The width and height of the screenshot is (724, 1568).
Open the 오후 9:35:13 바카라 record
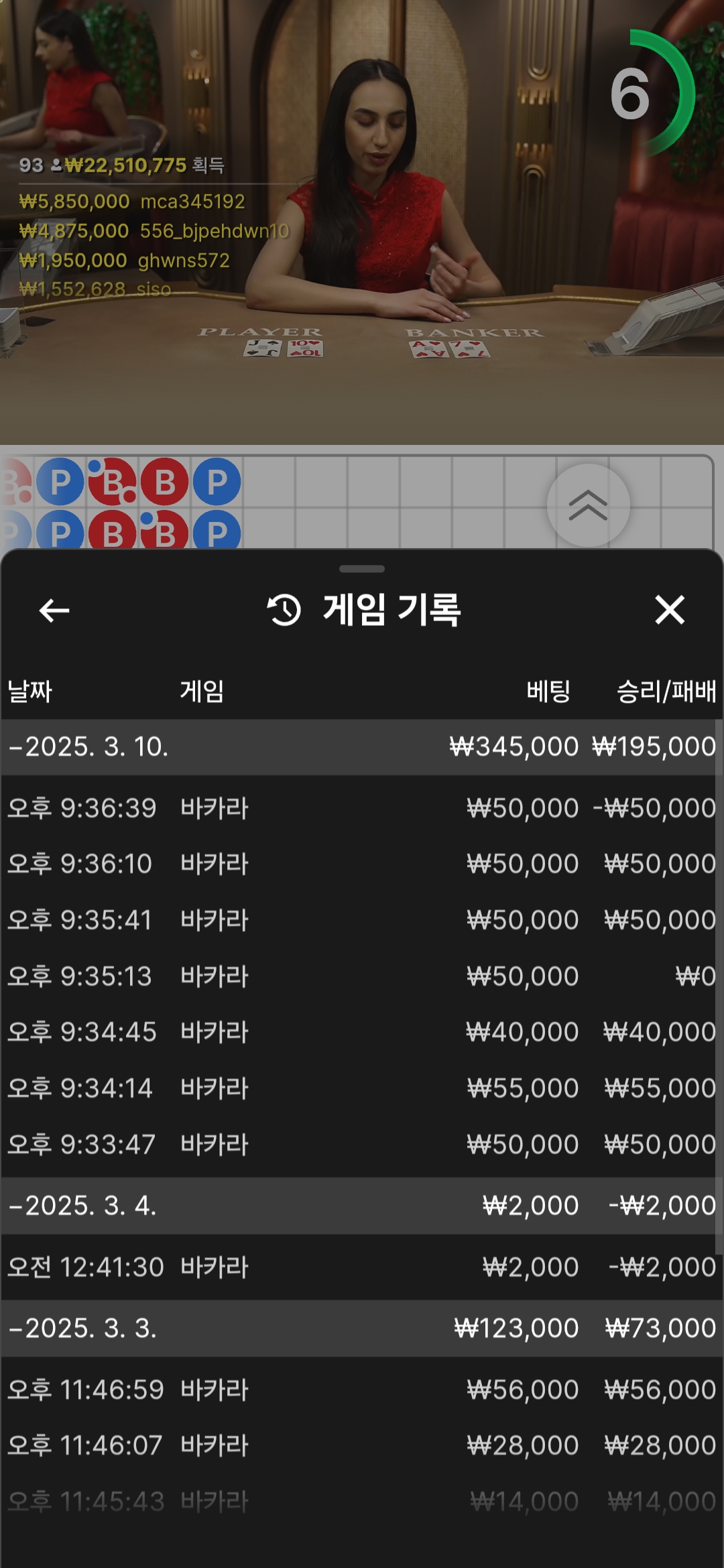[362, 976]
